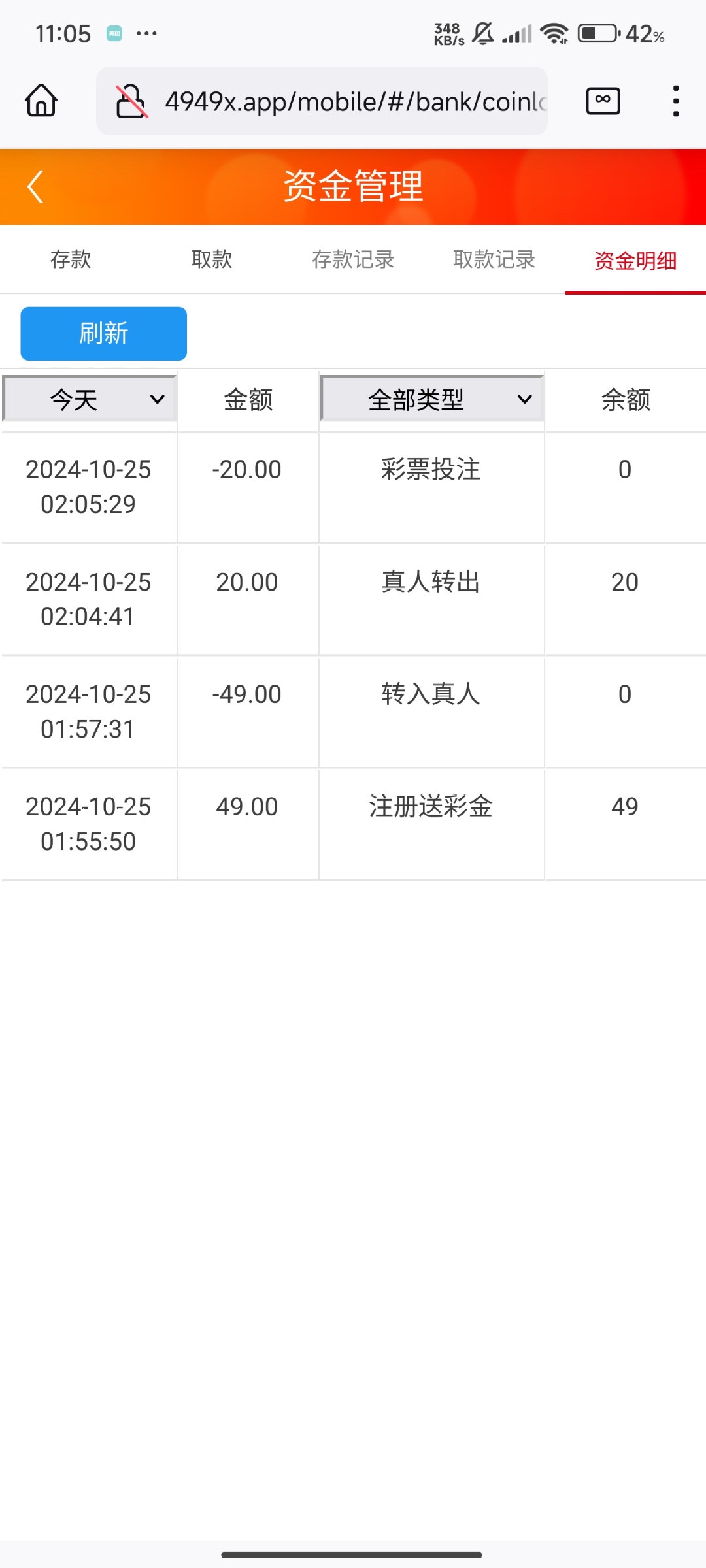Switch to the 存款 tab
Image resolution: width=706 pixels, height=1568 pixels.
coord(70,259)
